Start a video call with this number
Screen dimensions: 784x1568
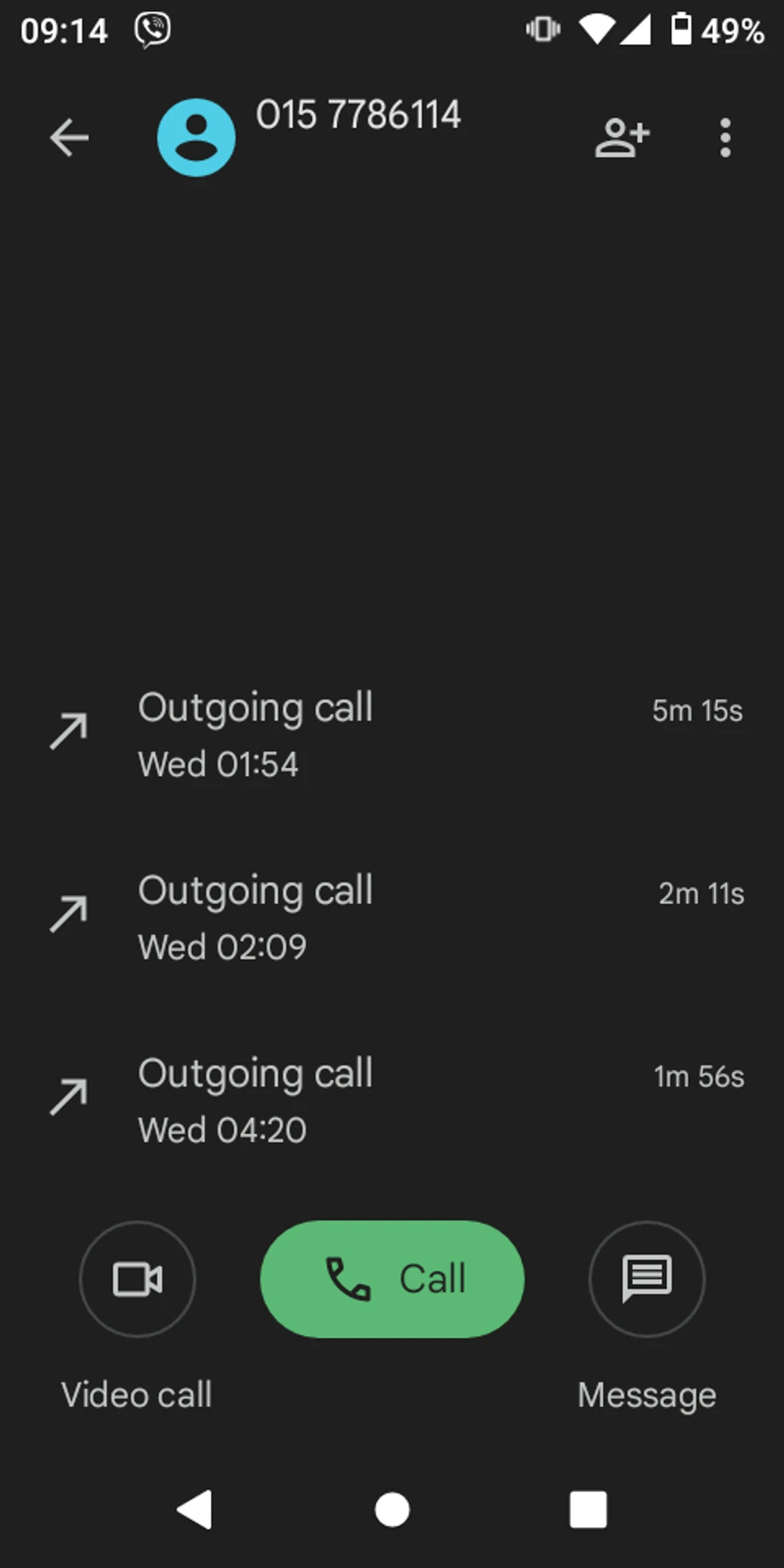[x=138, y=1279]
